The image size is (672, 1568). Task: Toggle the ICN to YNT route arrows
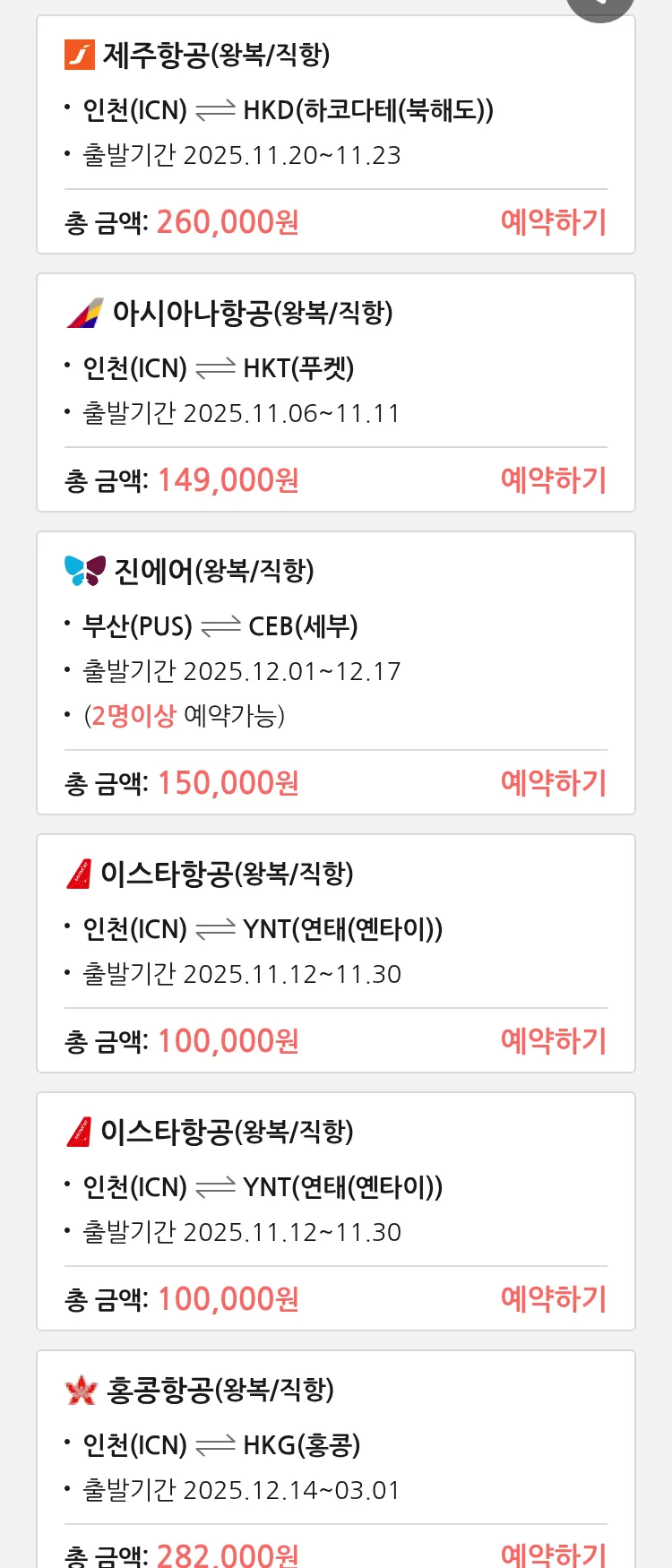[x=218, y=927]
